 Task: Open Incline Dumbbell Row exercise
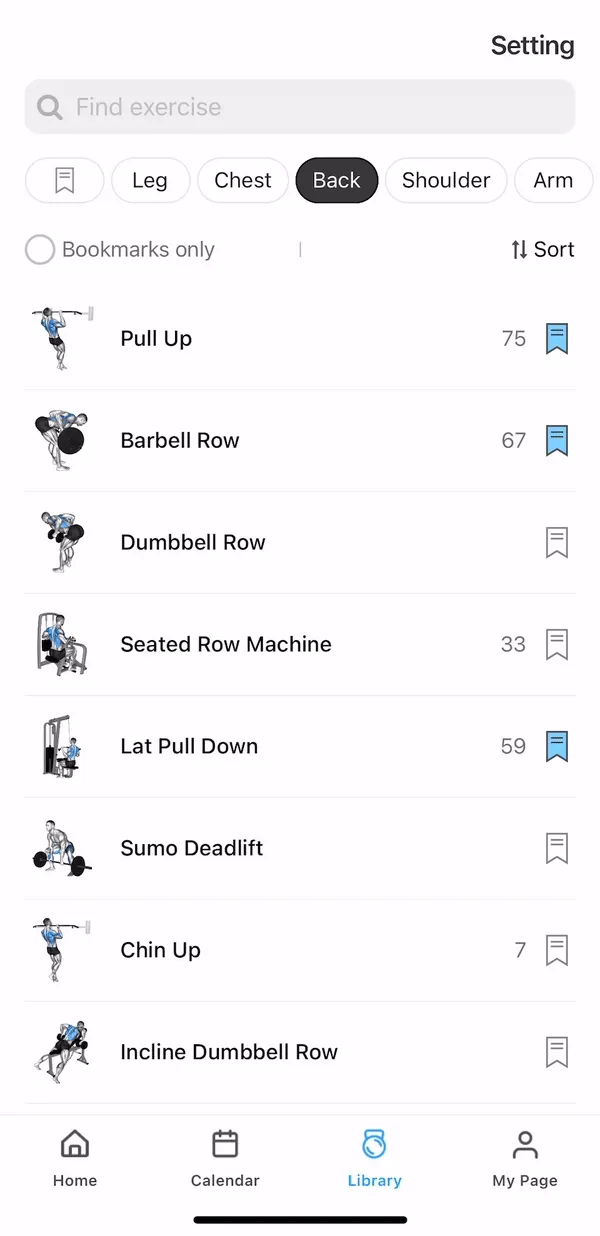(x=229, y=1052)
